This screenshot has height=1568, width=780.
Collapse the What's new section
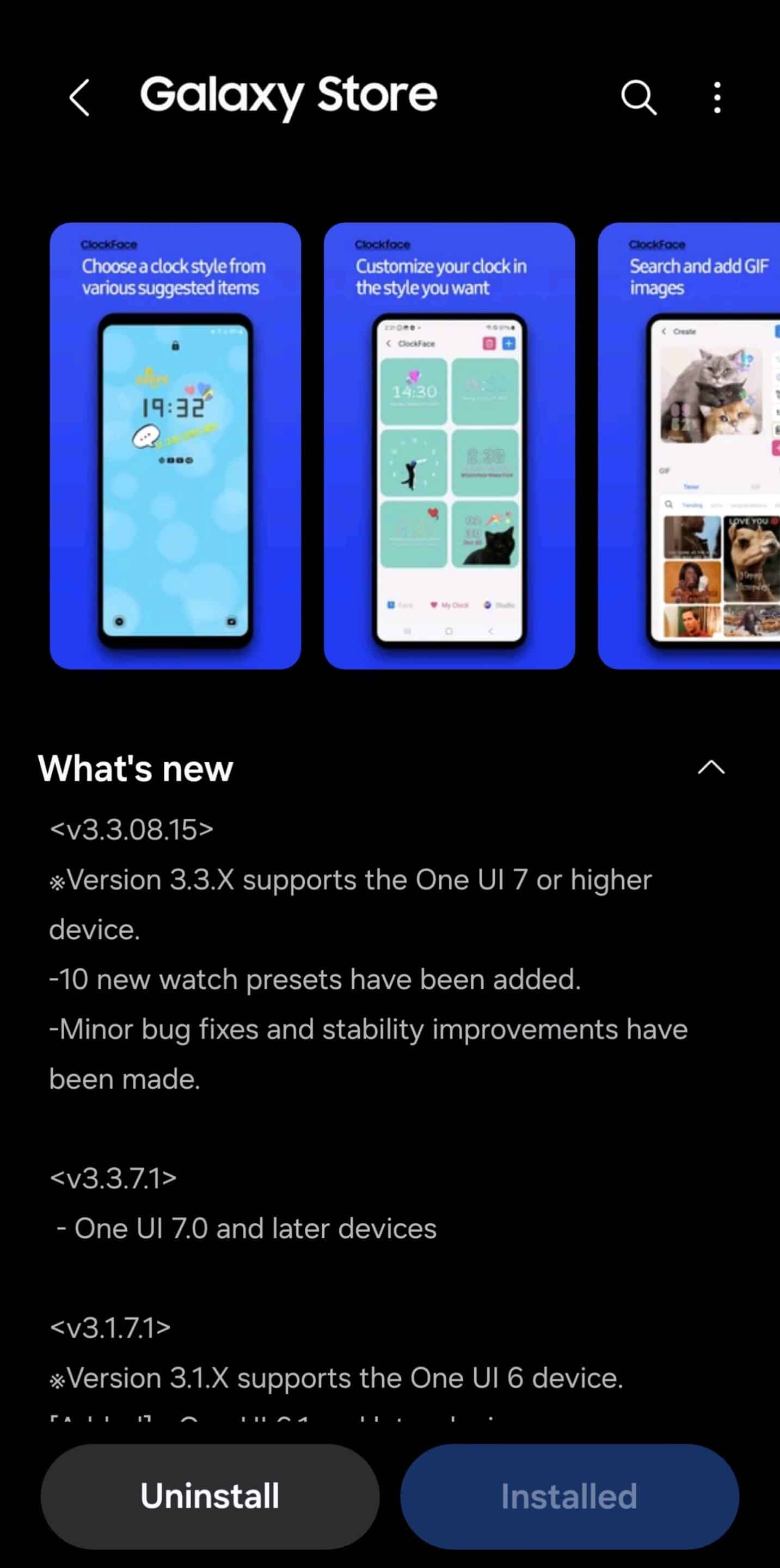[x=711, y=768]
